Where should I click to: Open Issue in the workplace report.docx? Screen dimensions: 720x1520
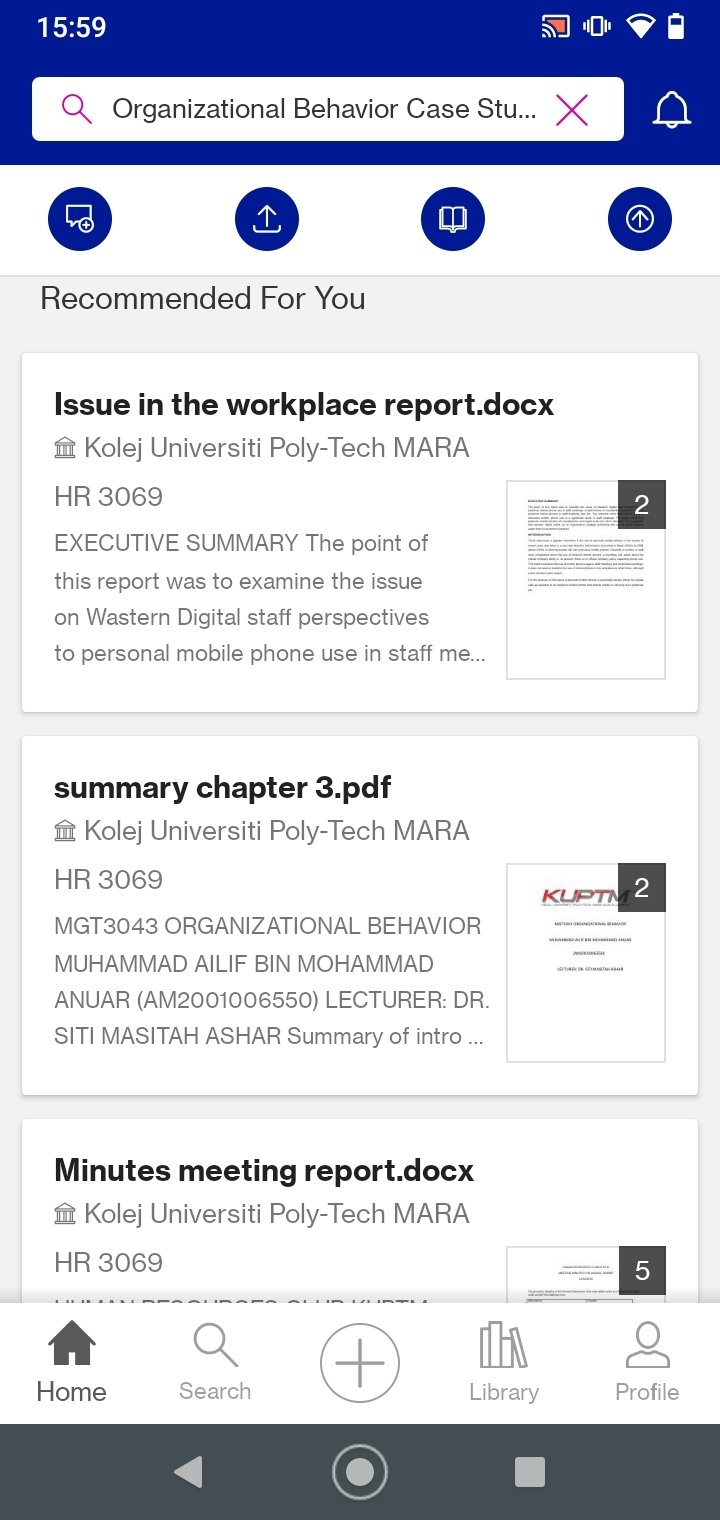tap(360, 532)
